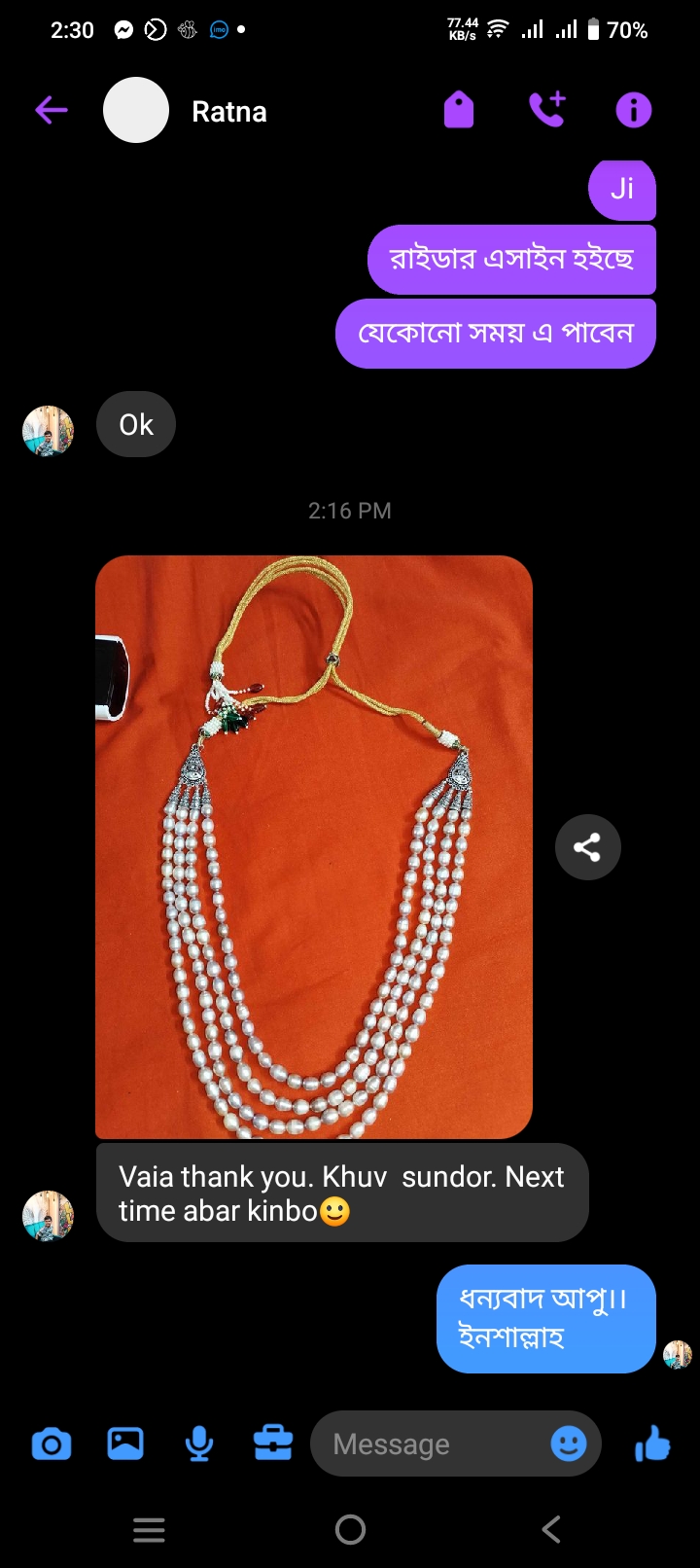
Task: Go back from Ratna's chat
Action: click(52, 111)
